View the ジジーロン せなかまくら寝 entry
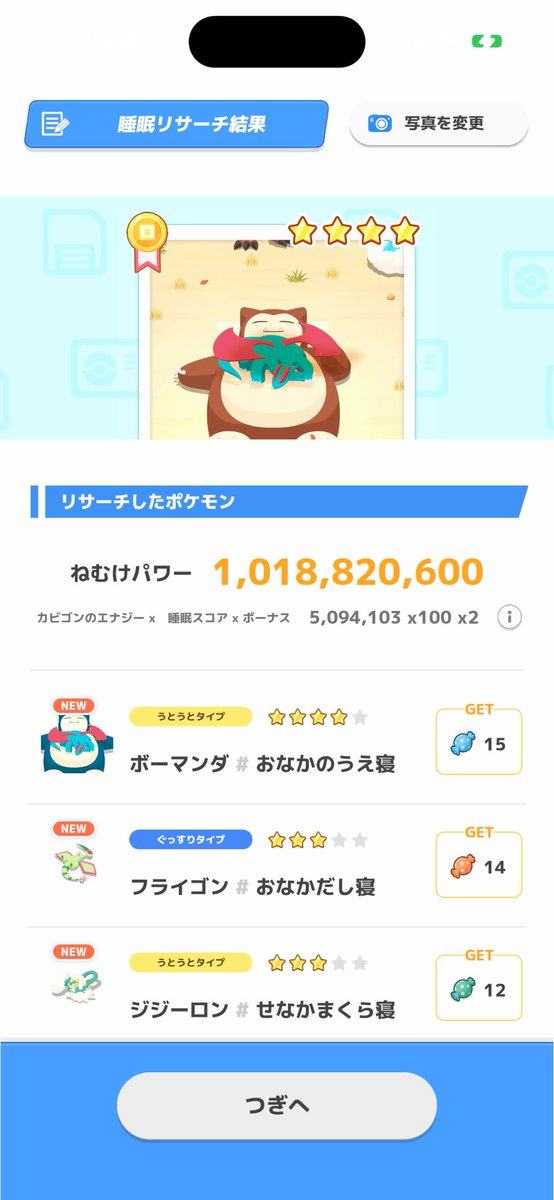This screenshot has width=554, height=1200. click(x=277, y=984)
